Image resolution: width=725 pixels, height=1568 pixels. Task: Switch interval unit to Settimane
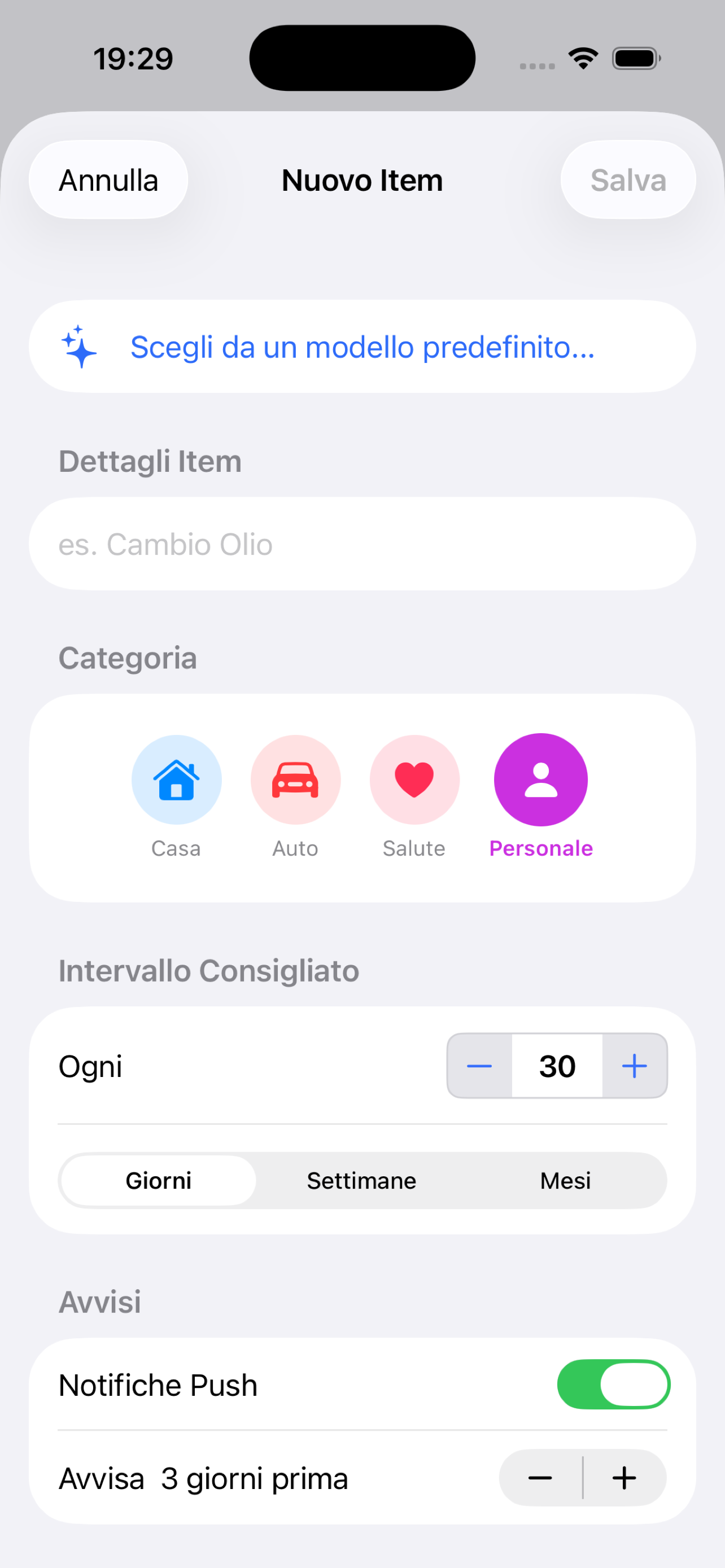coord(361,1181)
